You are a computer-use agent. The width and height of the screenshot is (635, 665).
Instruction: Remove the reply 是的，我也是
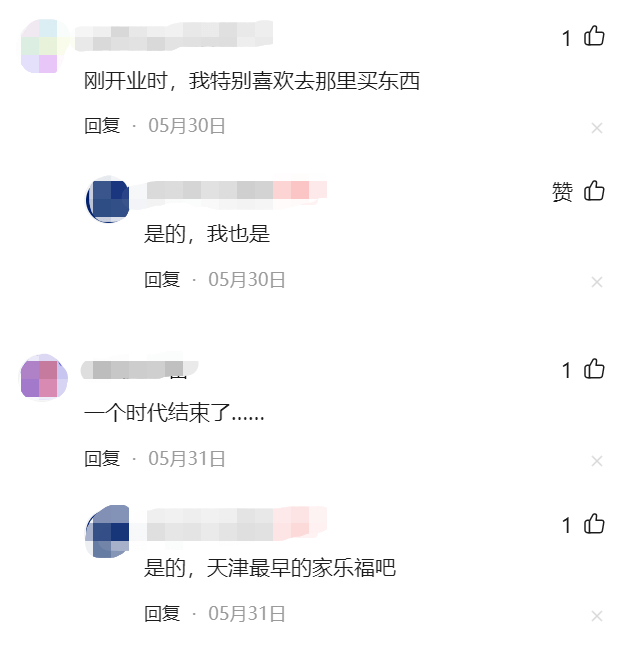pyautogui.click(x=597, y=282)
